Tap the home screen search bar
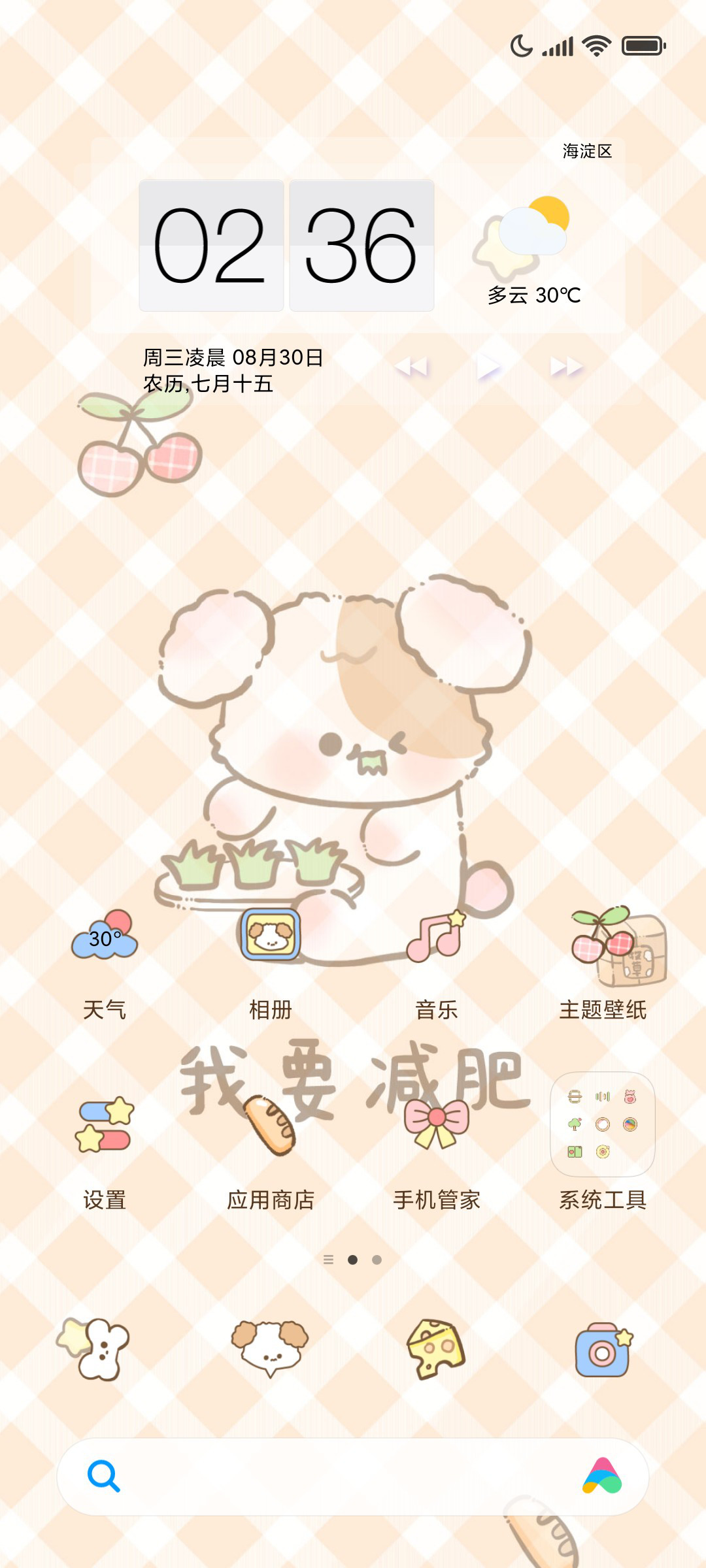 (x=353, y=1477)
